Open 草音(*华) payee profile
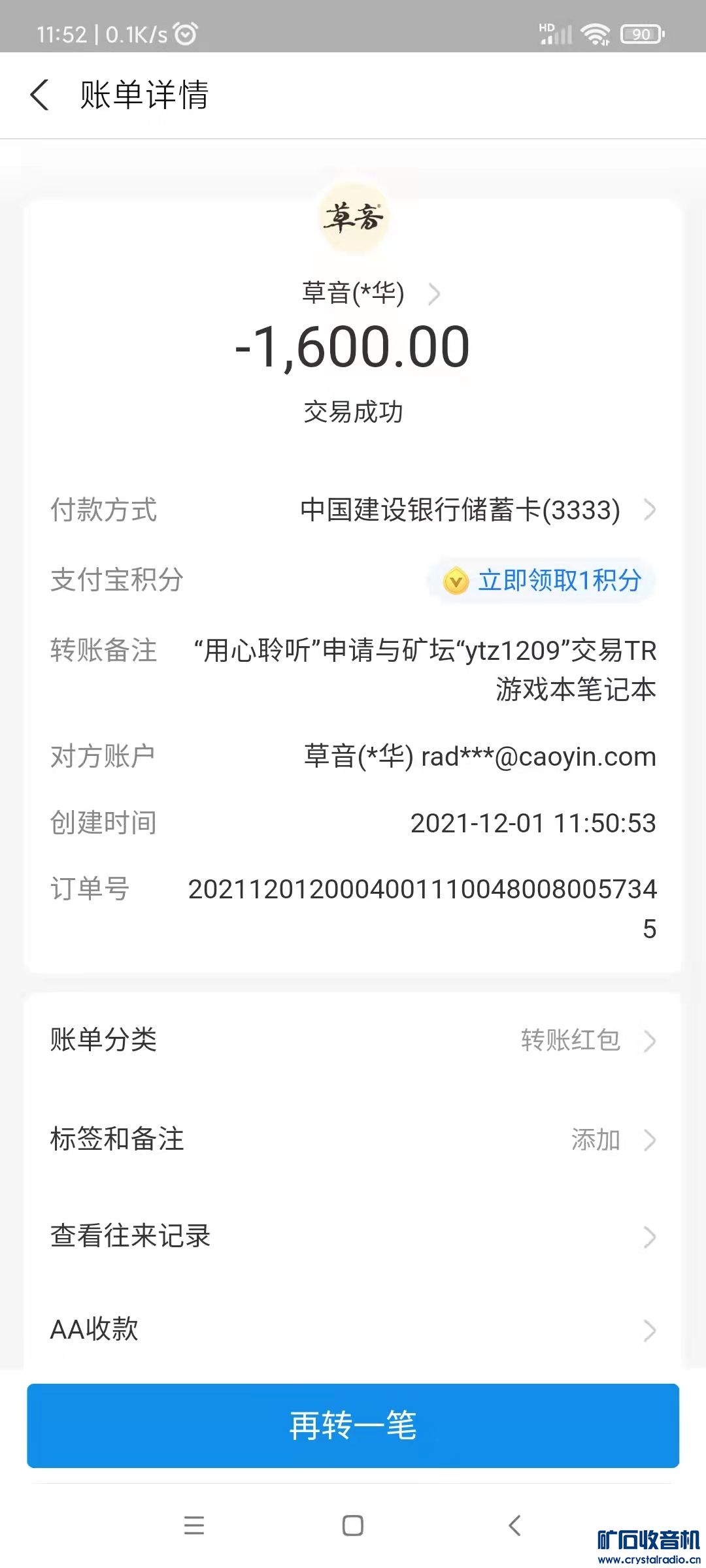 coord(370,293)
